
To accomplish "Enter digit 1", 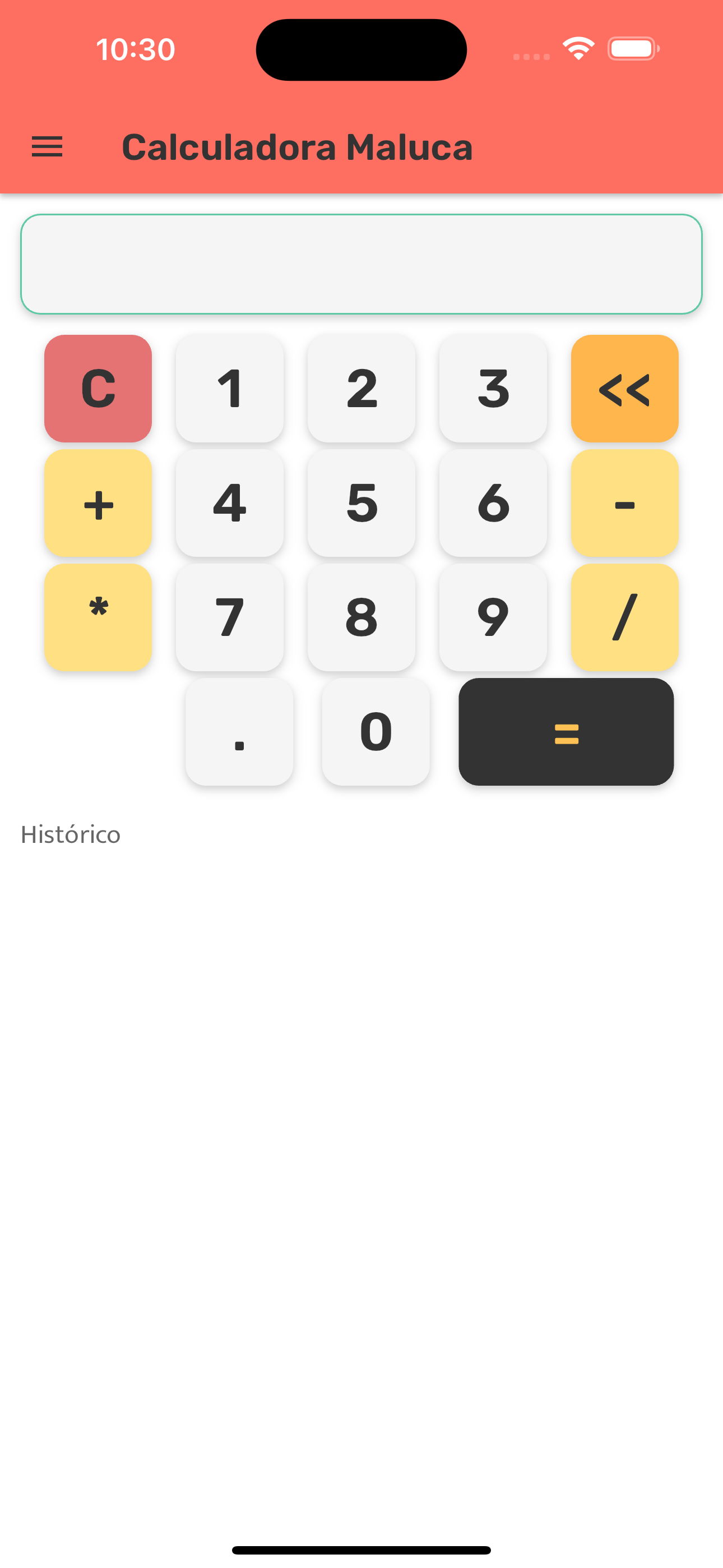I will (x=229, y=388).
